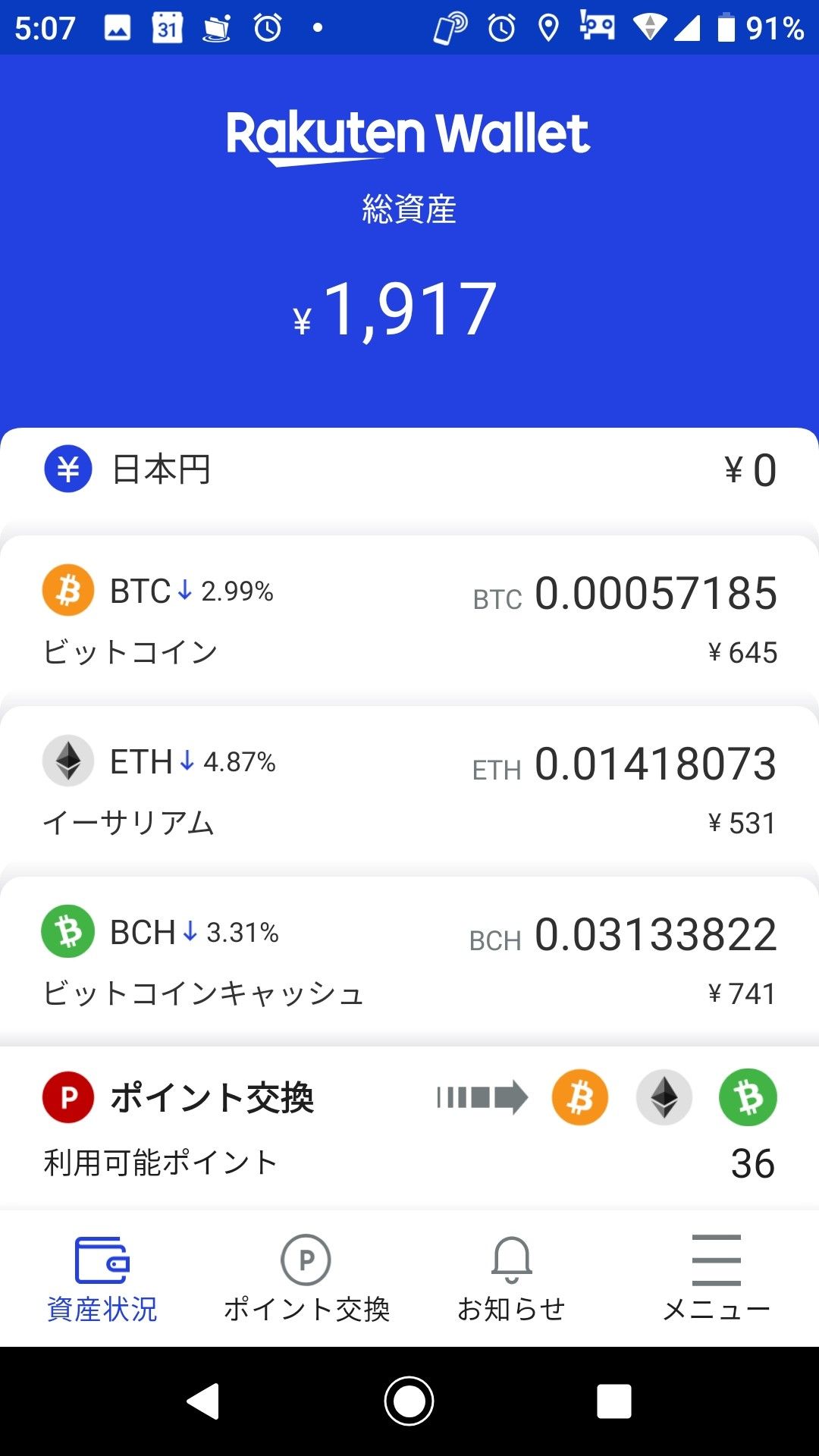Open the 日本円 balance row
Image resolution: width=819 pixels, height=1456 pixels.
[409, 470]
